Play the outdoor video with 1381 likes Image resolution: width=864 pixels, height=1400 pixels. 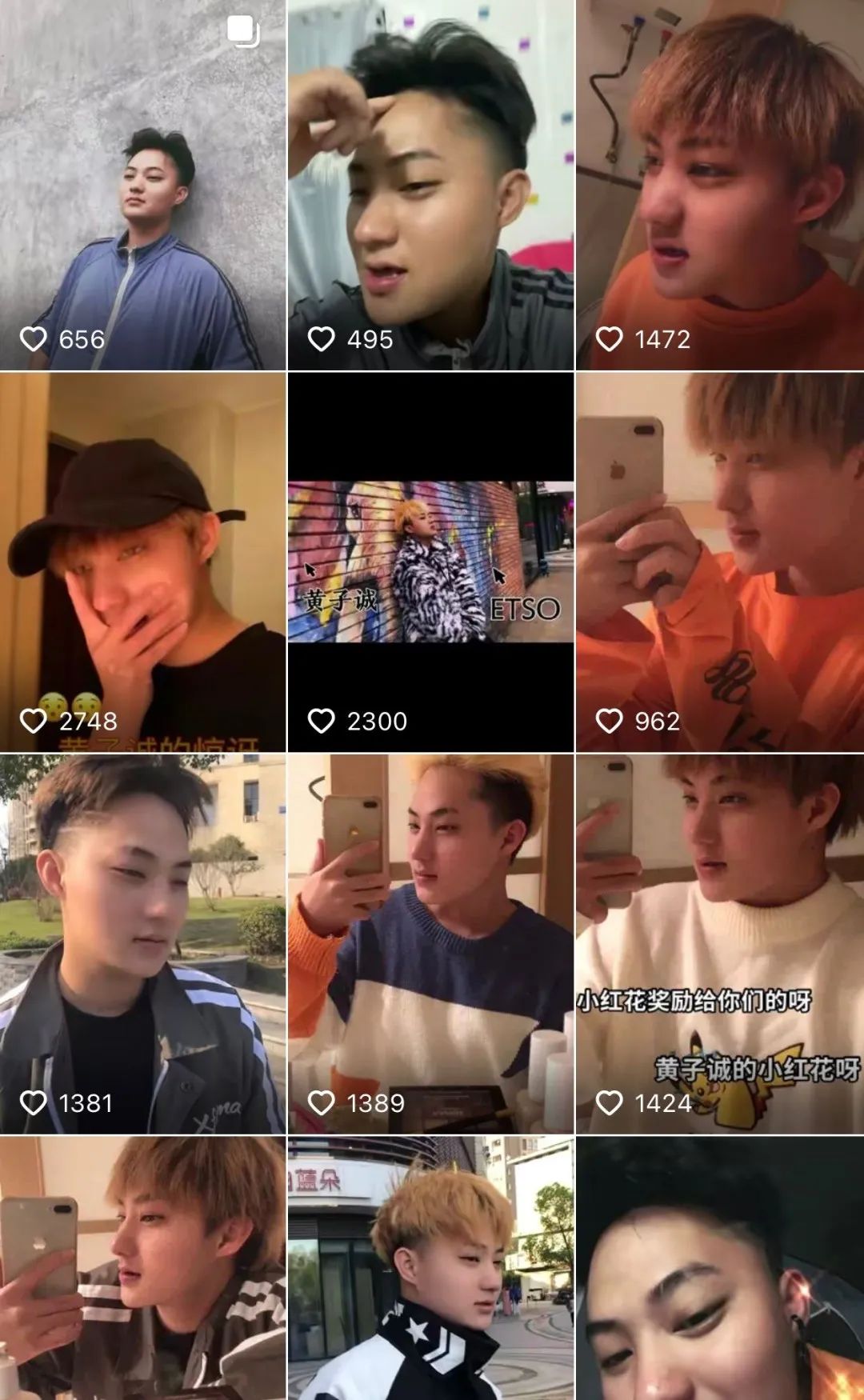(142, 944)
